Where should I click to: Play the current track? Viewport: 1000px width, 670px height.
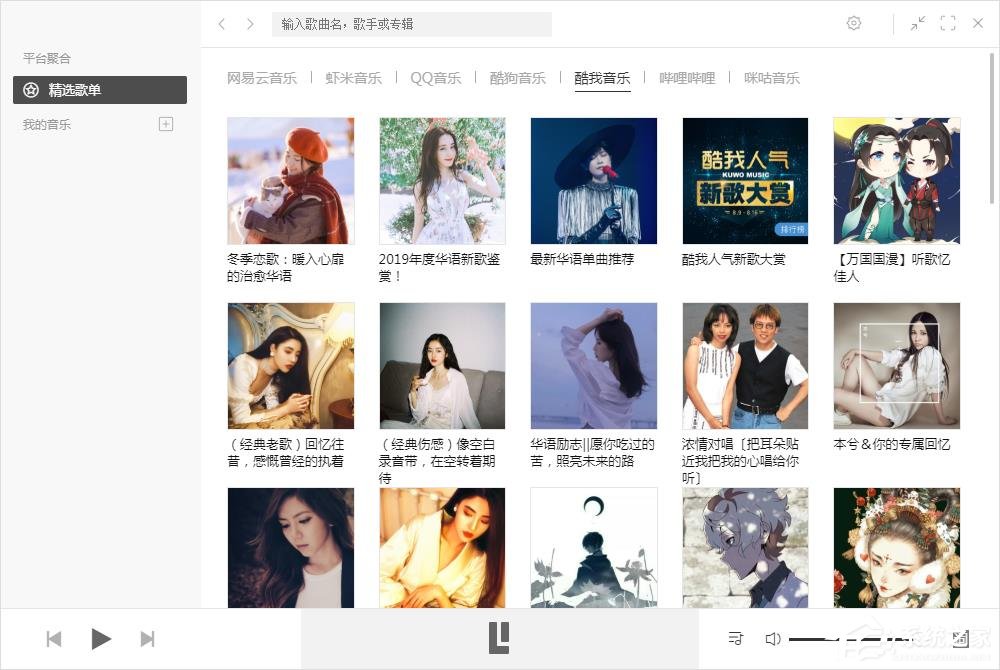(x=101, y=638)
